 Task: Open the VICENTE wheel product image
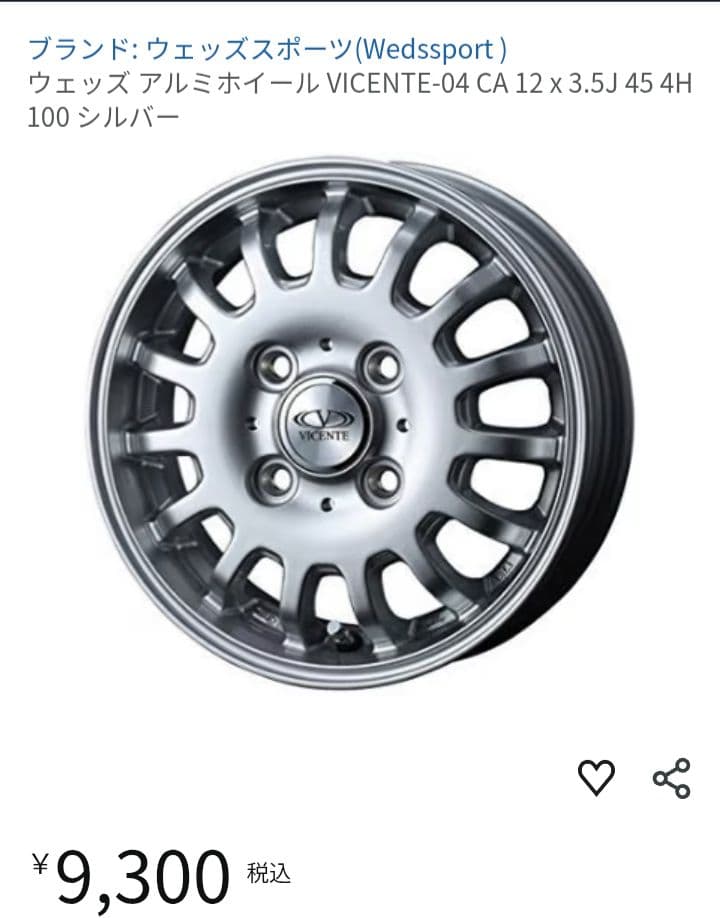[361, 423]
